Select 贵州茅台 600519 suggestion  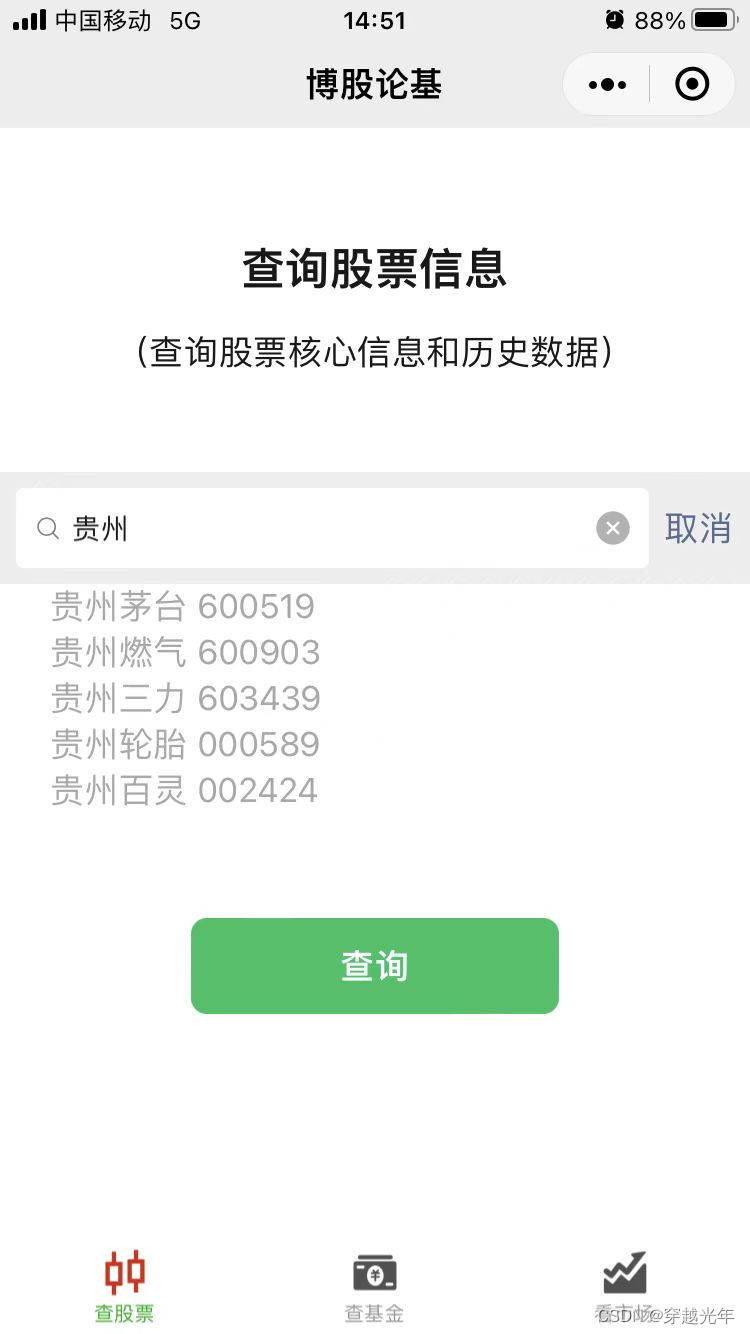click(x=183, y=606)
